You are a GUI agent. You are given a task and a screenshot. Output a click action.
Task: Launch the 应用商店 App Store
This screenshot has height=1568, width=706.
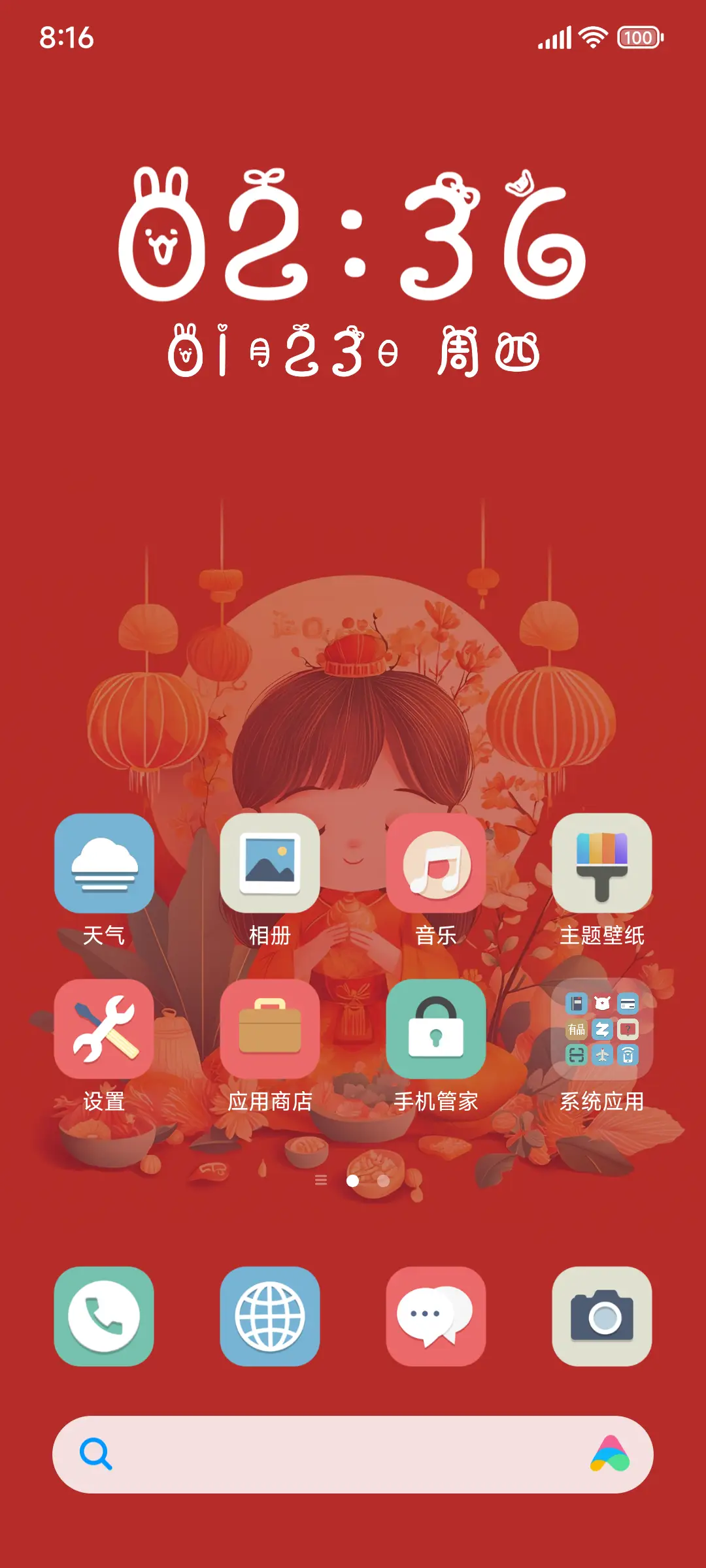270,1032
